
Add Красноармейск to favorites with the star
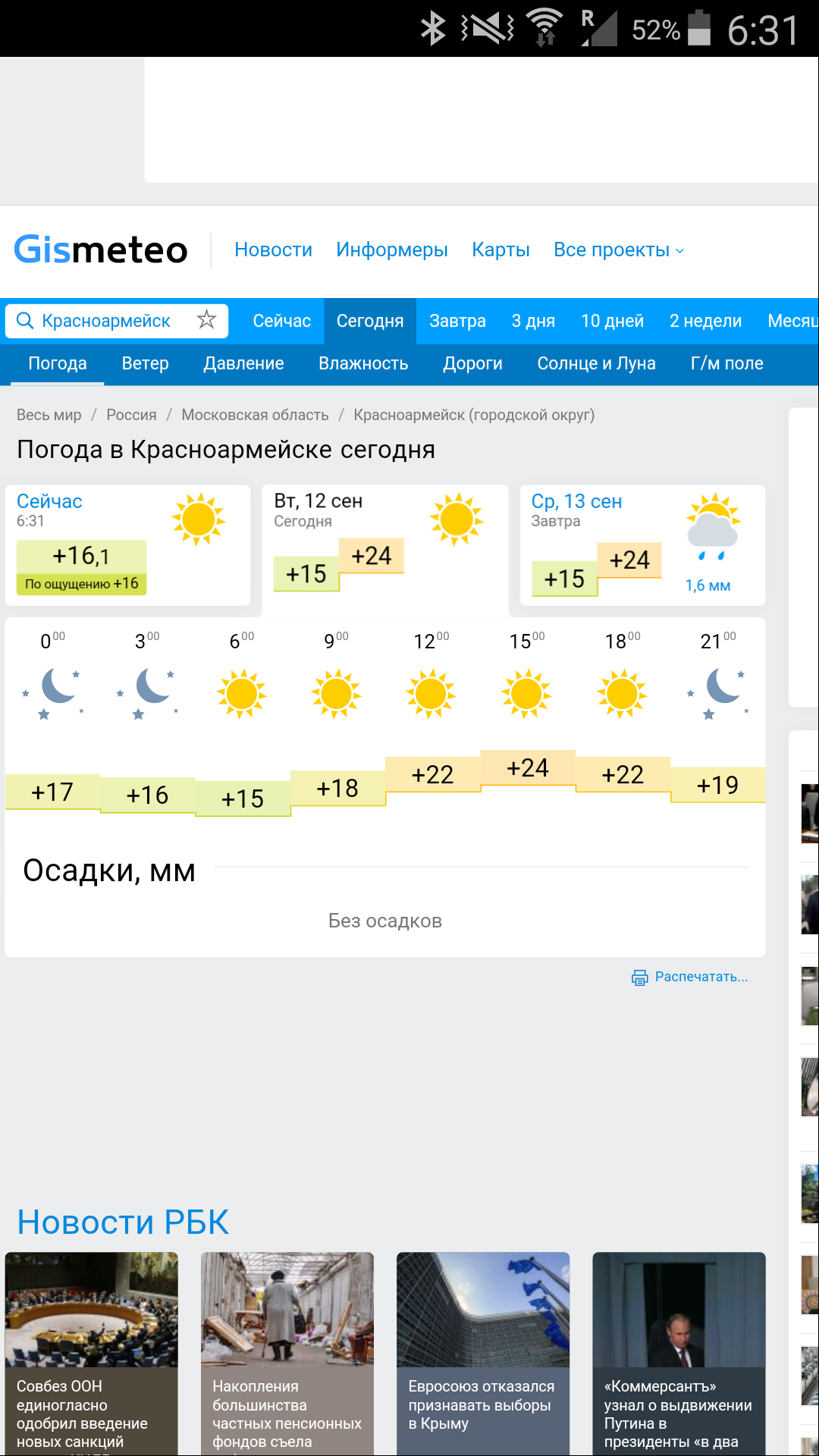tap(206, 320)
